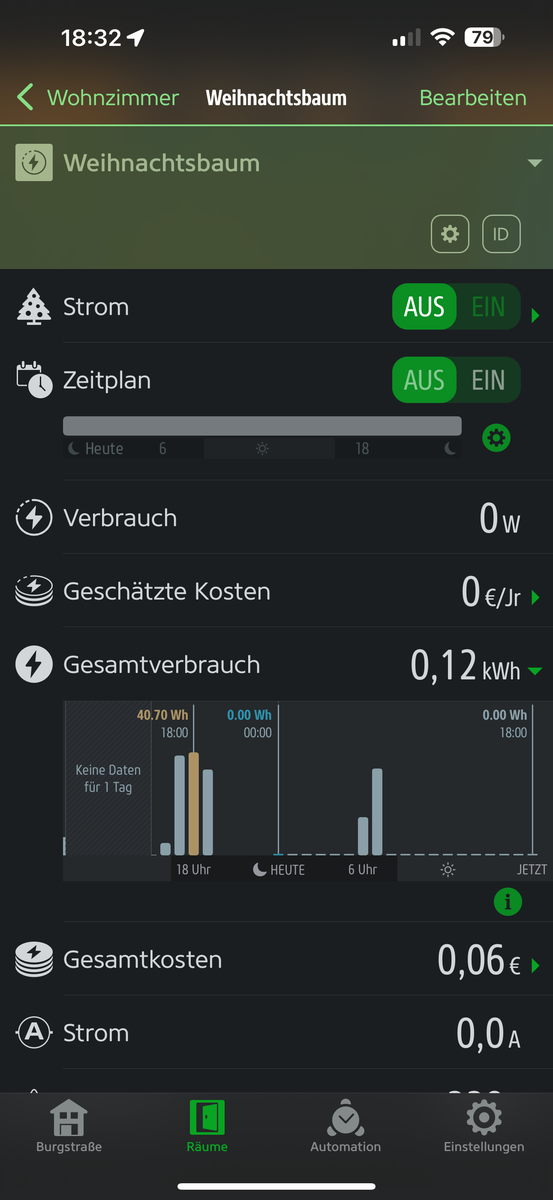Tap Bearbeiten to edit this device
Viewport: 553px width, 1200px height.
coord(473,98)
